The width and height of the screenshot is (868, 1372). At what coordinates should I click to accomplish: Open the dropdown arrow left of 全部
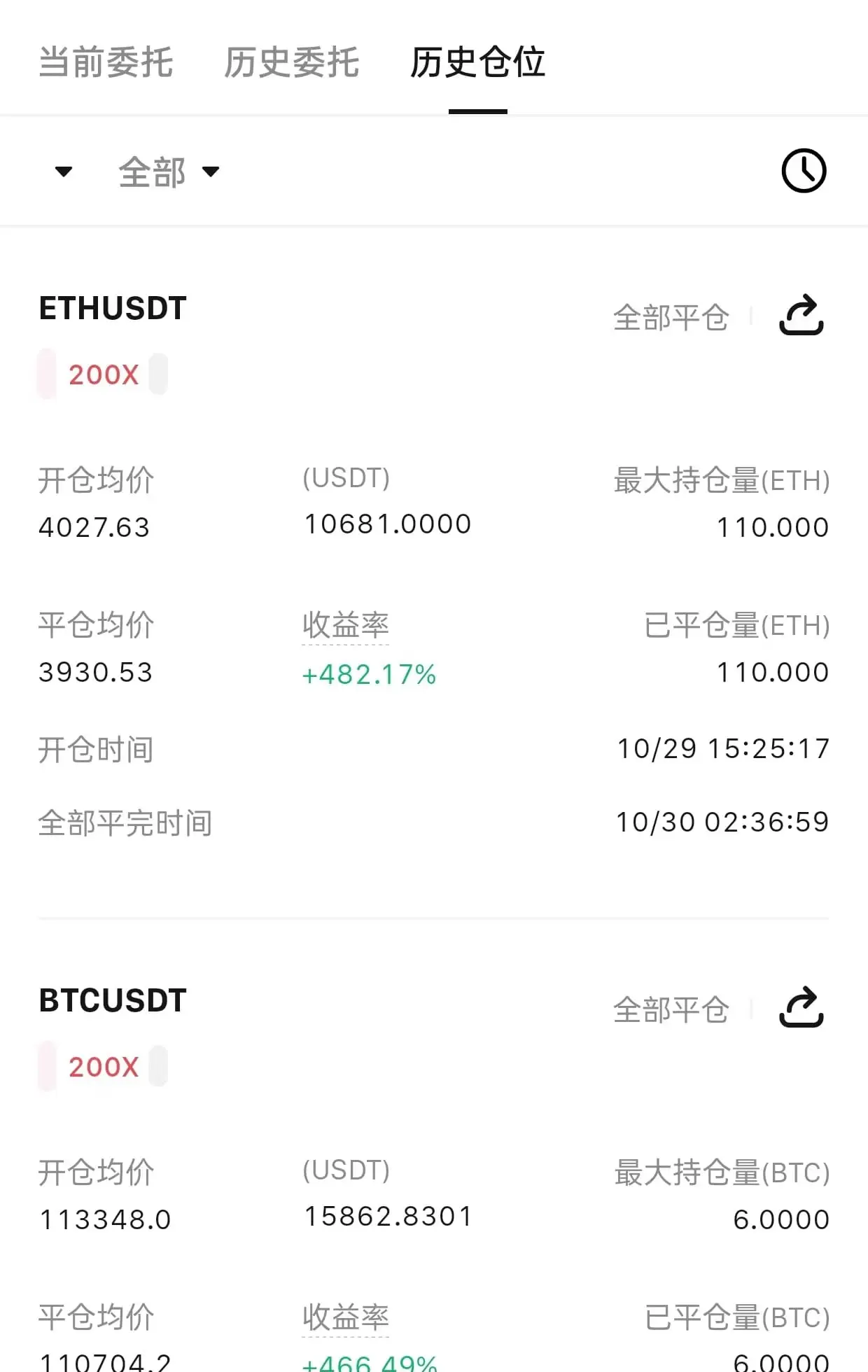click(64, 171)
